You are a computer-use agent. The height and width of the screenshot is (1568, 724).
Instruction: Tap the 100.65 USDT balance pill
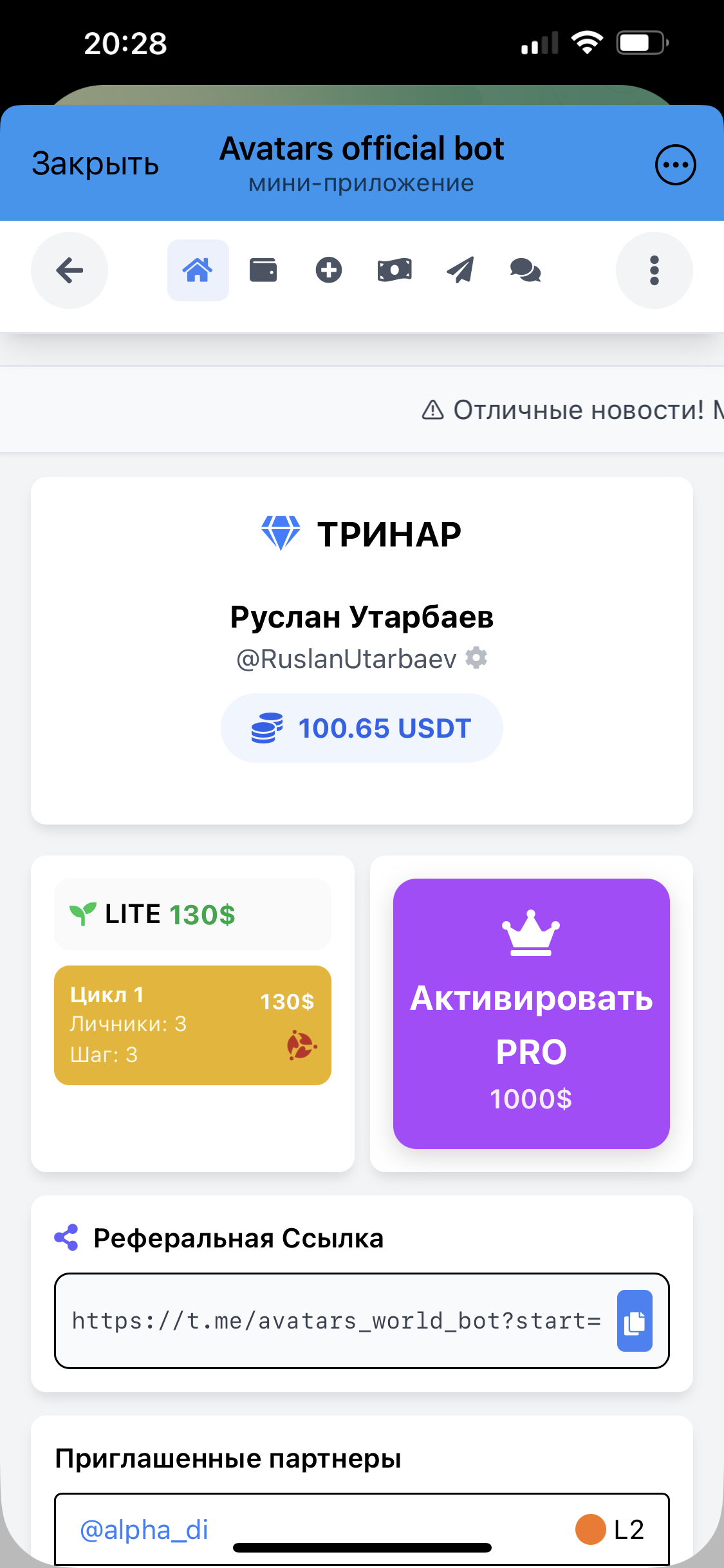[x=362, y=728]
